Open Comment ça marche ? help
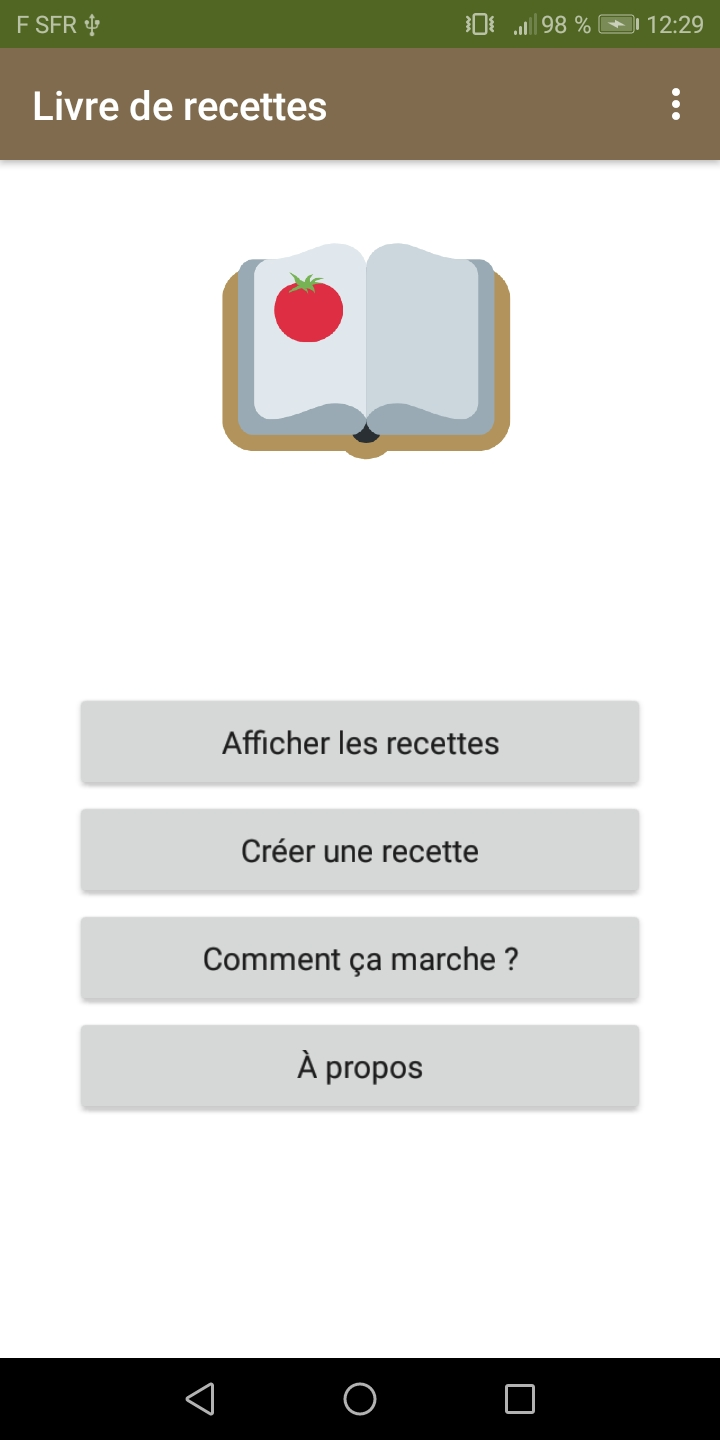 coord(360,958)
